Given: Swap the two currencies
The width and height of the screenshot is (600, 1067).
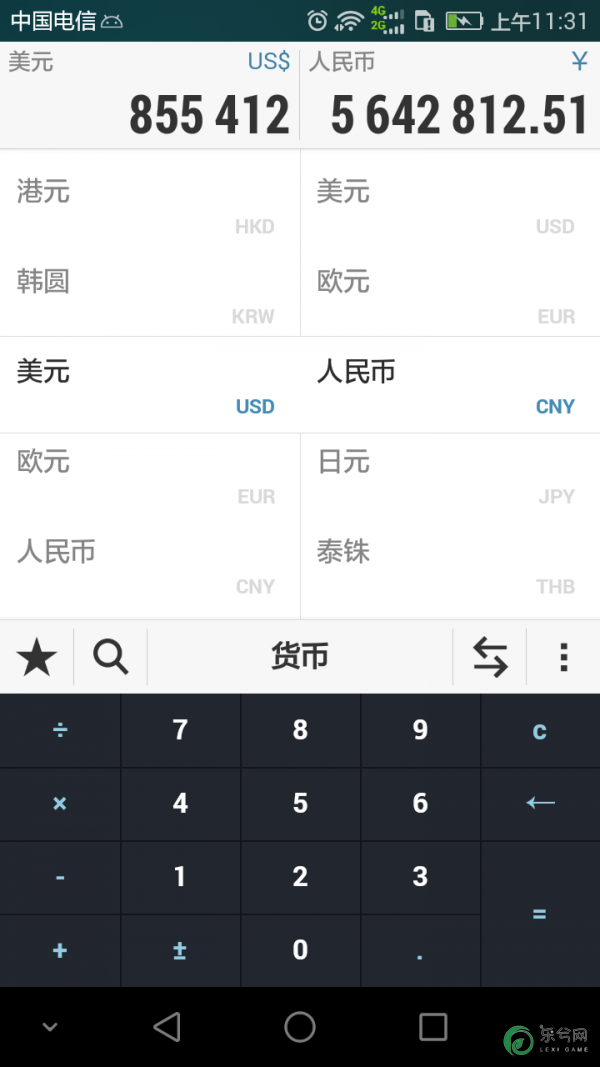Looking at the screenshot, I should [x=490, y=657].
